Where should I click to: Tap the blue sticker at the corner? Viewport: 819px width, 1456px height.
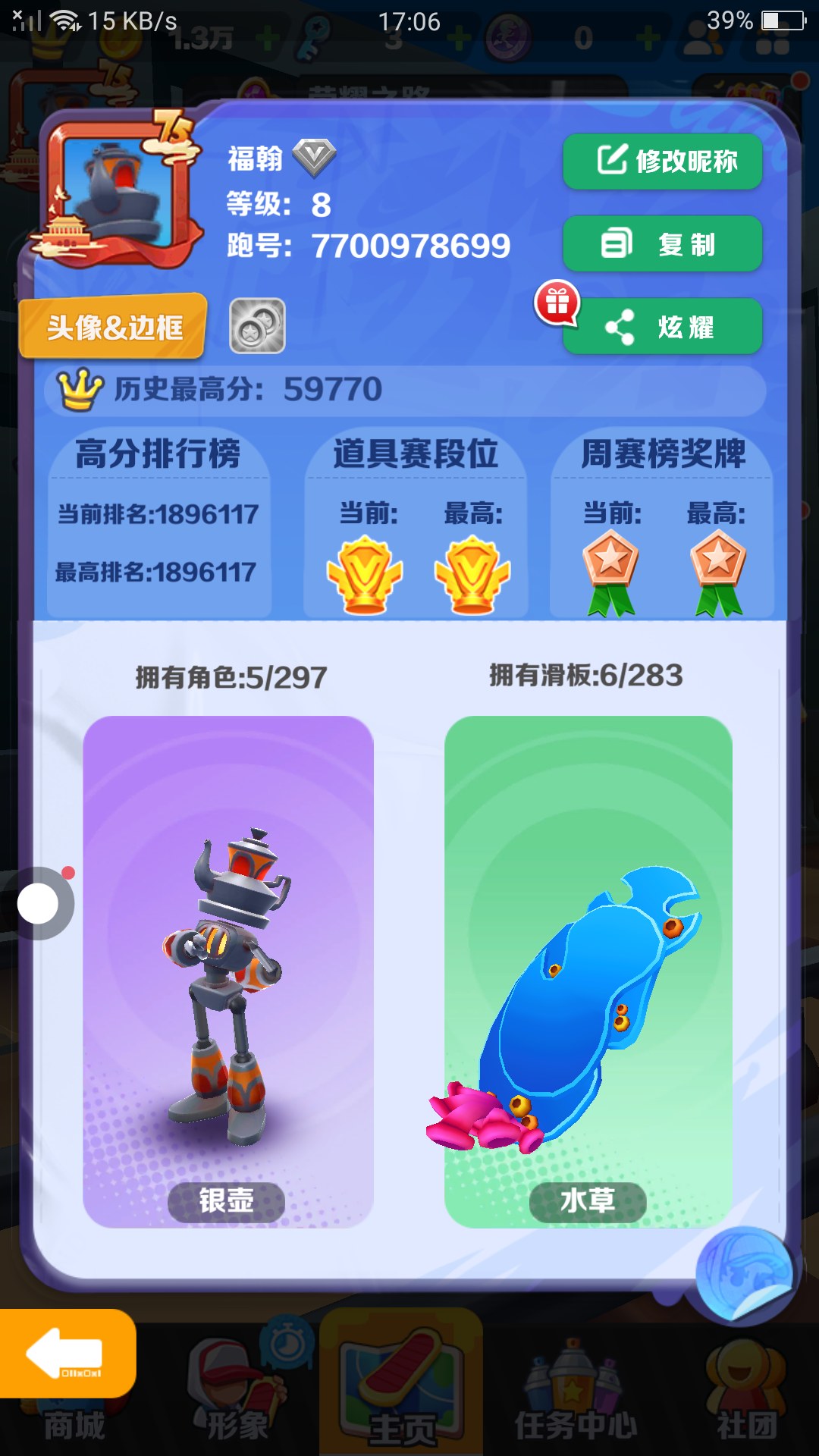point(745,1272)
